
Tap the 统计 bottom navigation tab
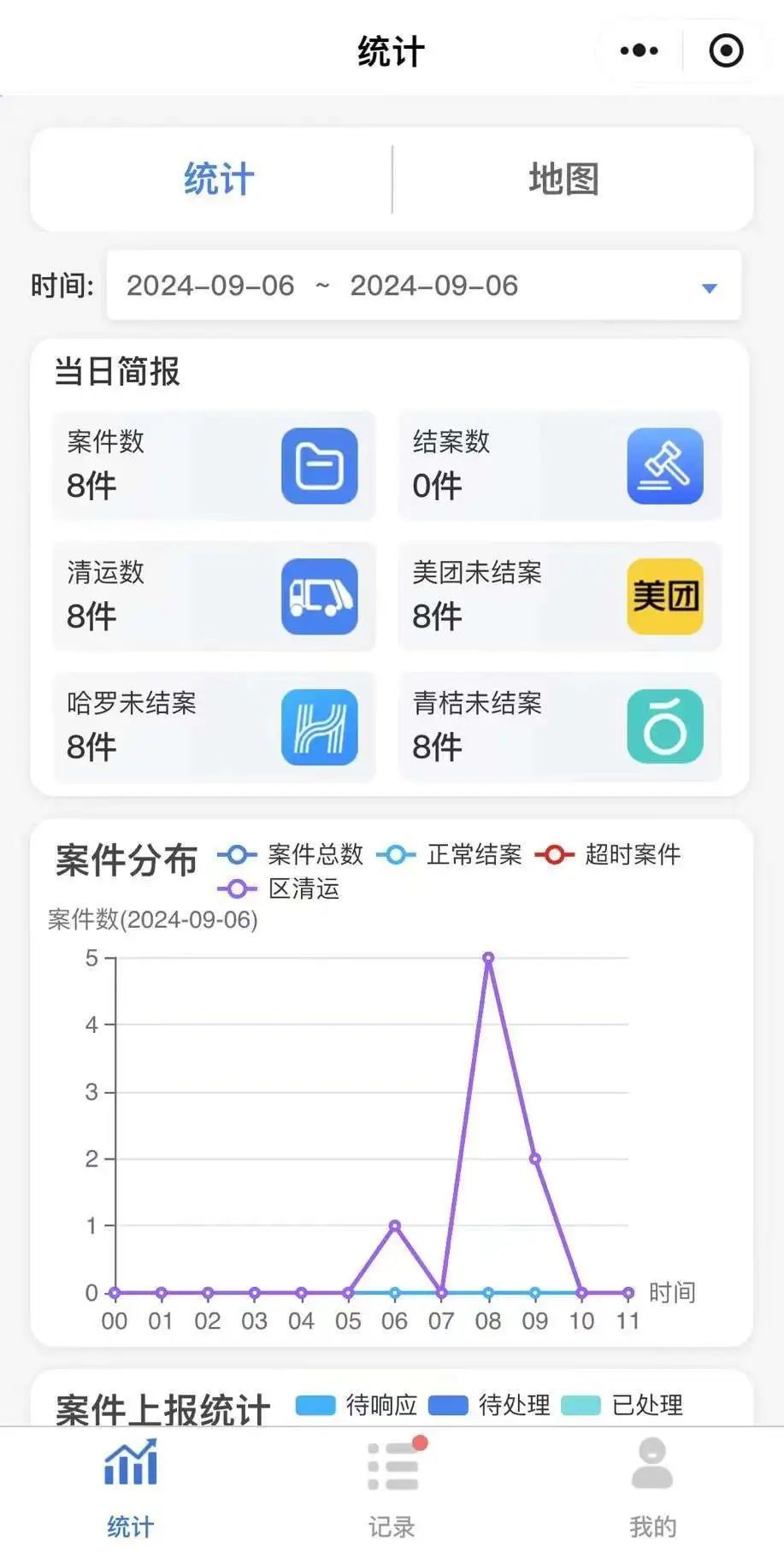coord(130,1488)
